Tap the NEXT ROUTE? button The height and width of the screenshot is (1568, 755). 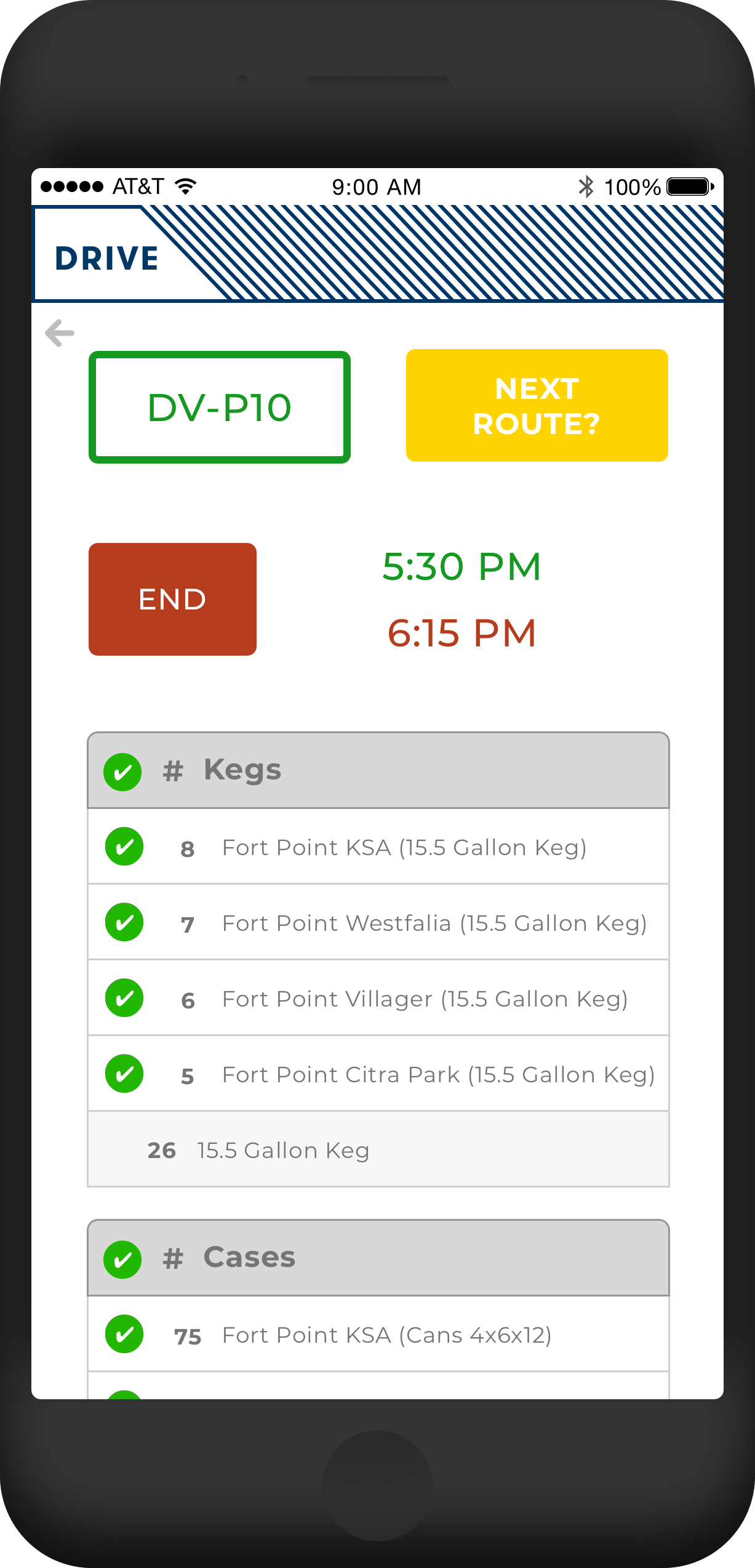coord(537,406)
